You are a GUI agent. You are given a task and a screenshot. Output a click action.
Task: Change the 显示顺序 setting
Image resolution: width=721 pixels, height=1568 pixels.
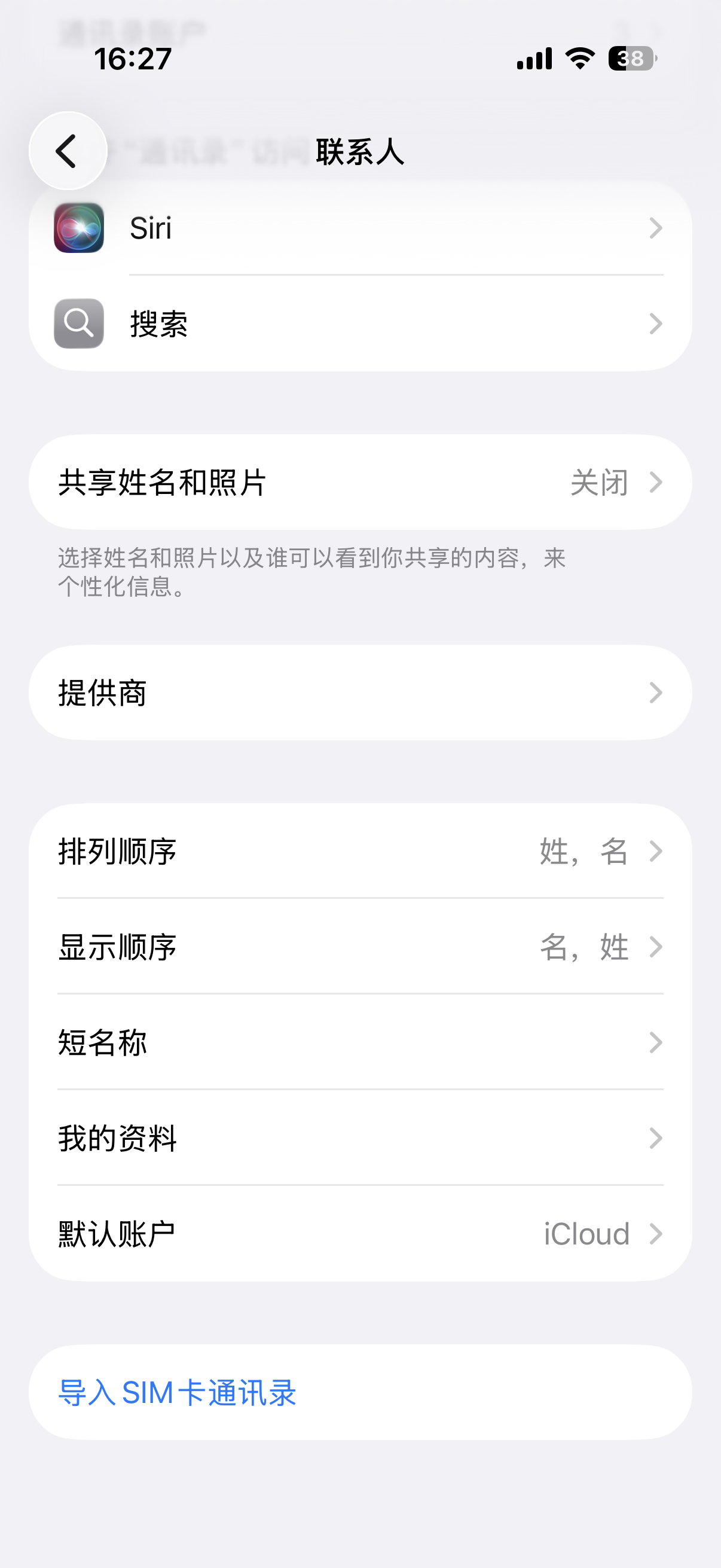click(x=359, y=947)
